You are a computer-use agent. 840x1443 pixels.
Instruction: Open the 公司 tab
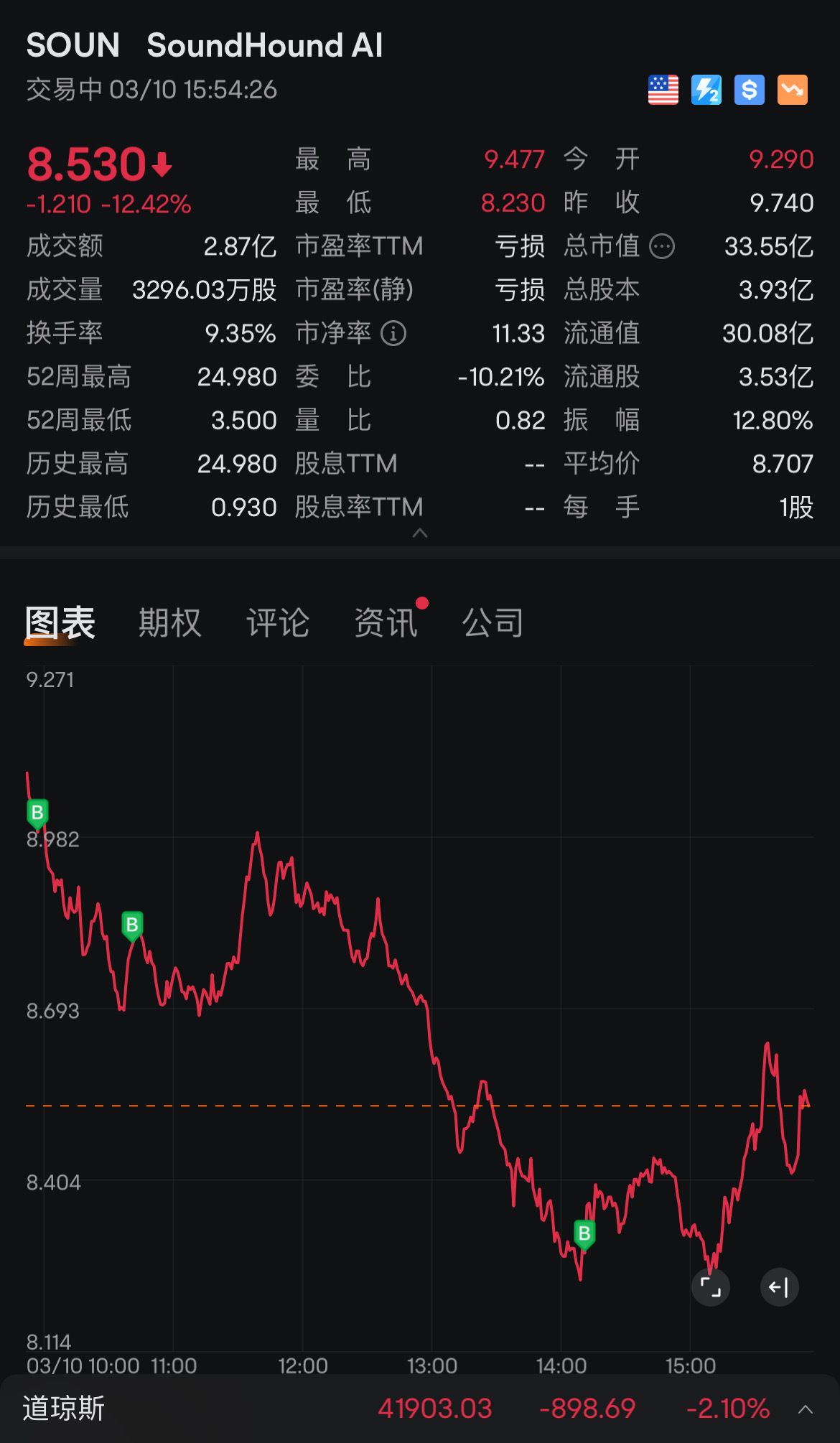(493, 622)
